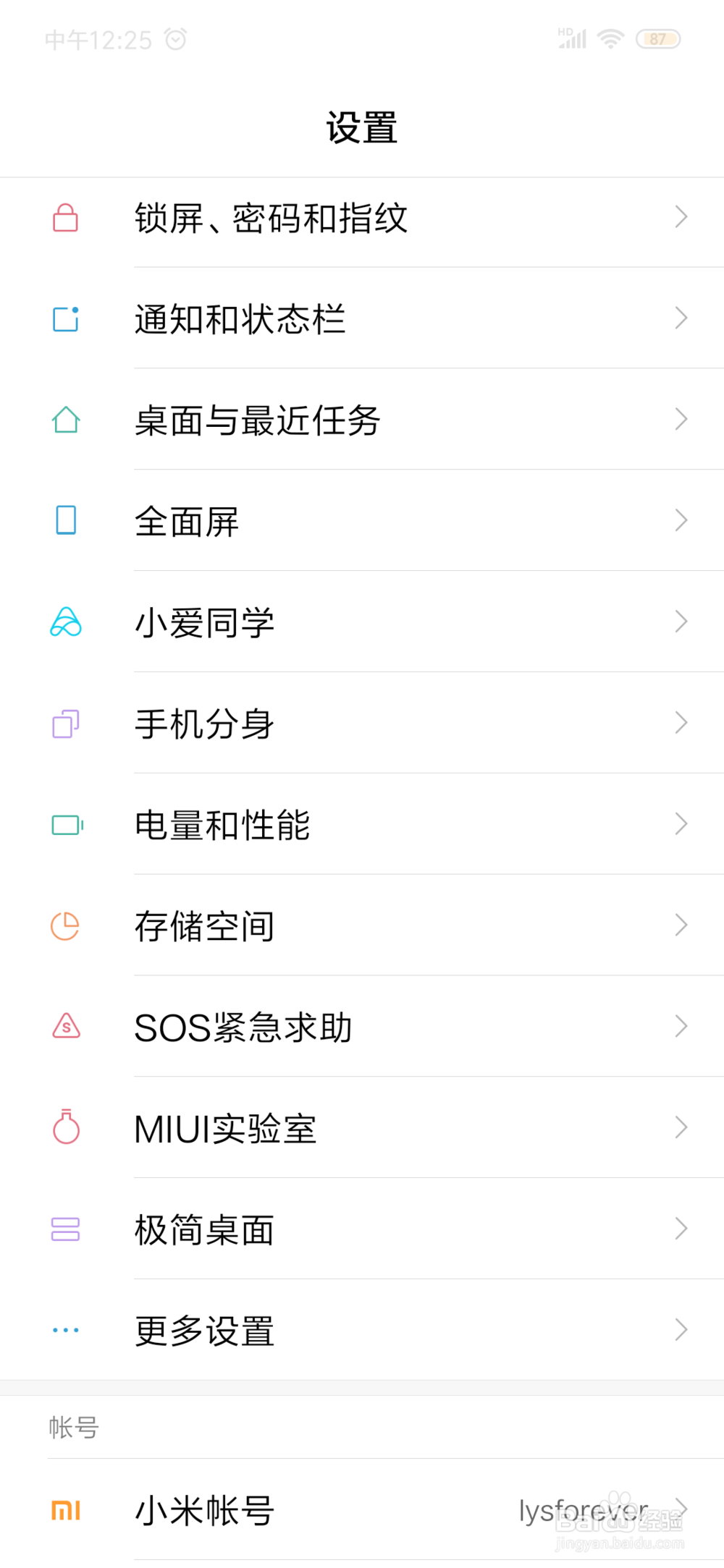724x1568 pixels.
Task: Open 手机分身 option
Action: (362, 724)
